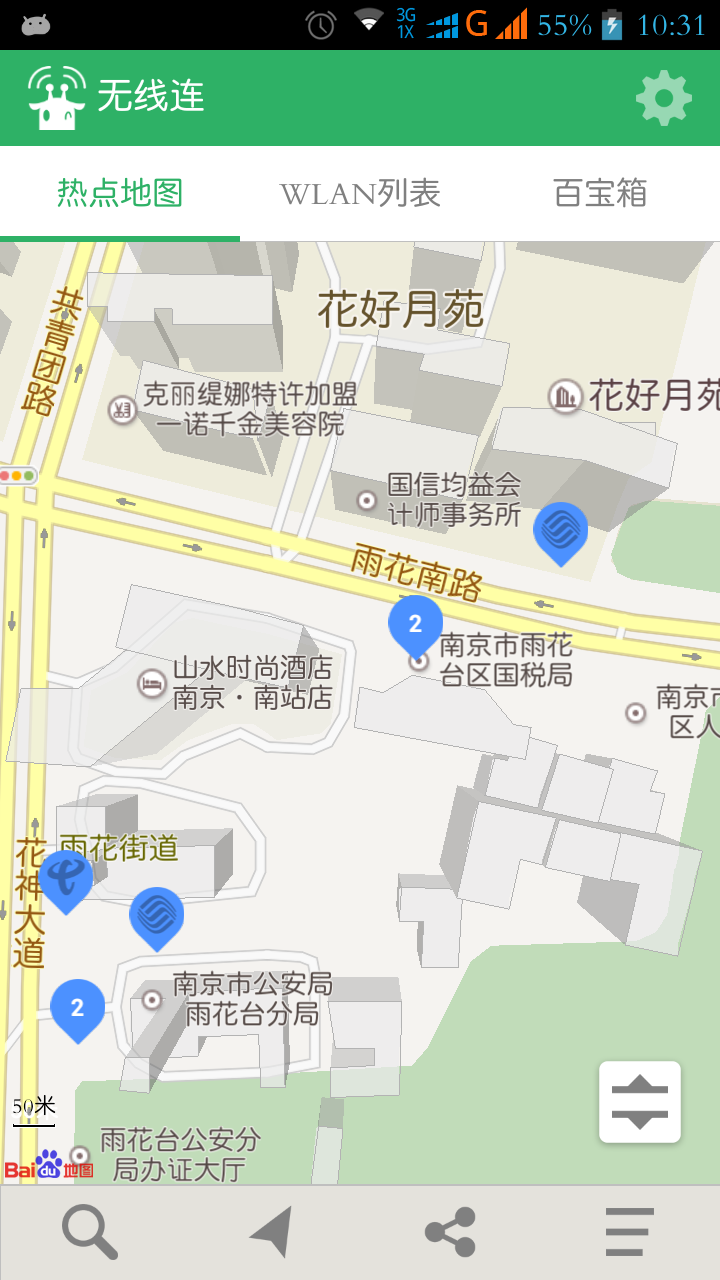The height and width of the screenshot is (1280, 720).
Task: Switch to the 百宝箱 tab
Action: coord(600,193)
